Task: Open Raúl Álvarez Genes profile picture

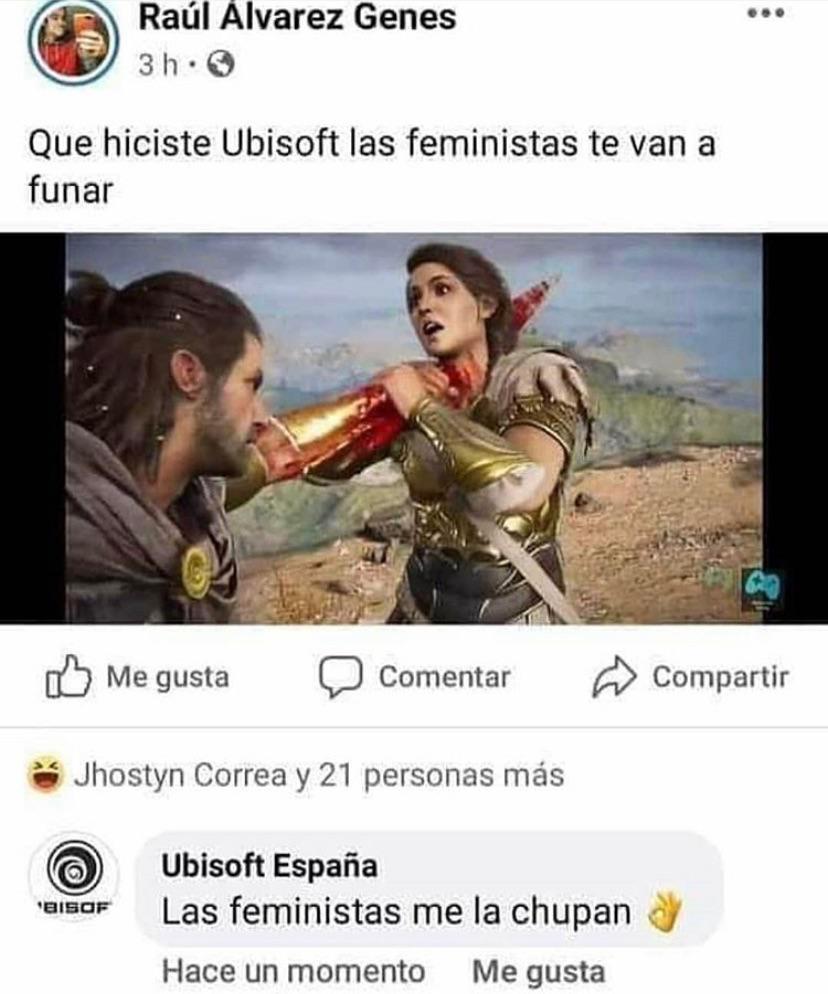Action: (x=70, y=42)
